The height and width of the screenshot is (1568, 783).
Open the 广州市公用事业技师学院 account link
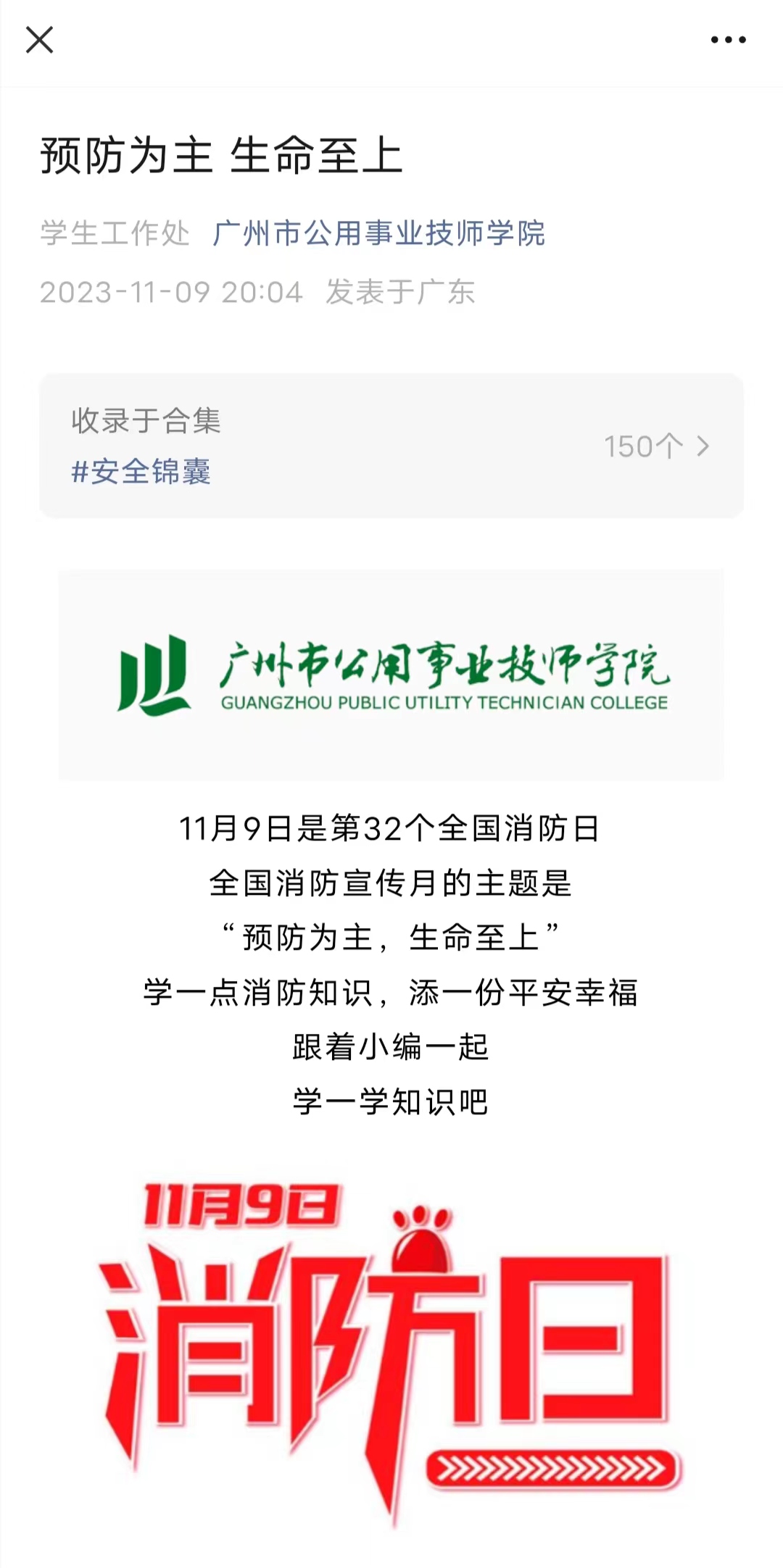pos(378,233)
